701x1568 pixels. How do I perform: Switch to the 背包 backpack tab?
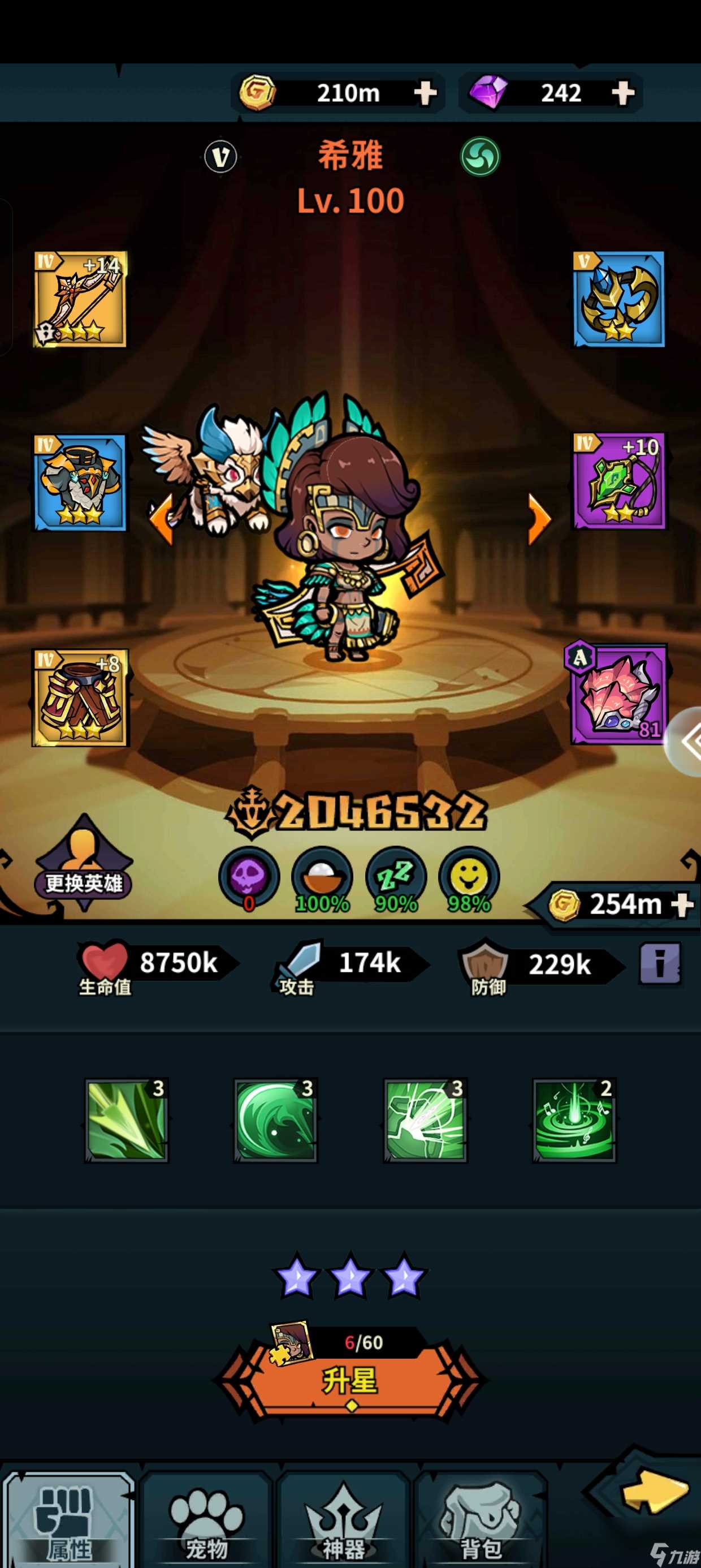coord(481,1520)
